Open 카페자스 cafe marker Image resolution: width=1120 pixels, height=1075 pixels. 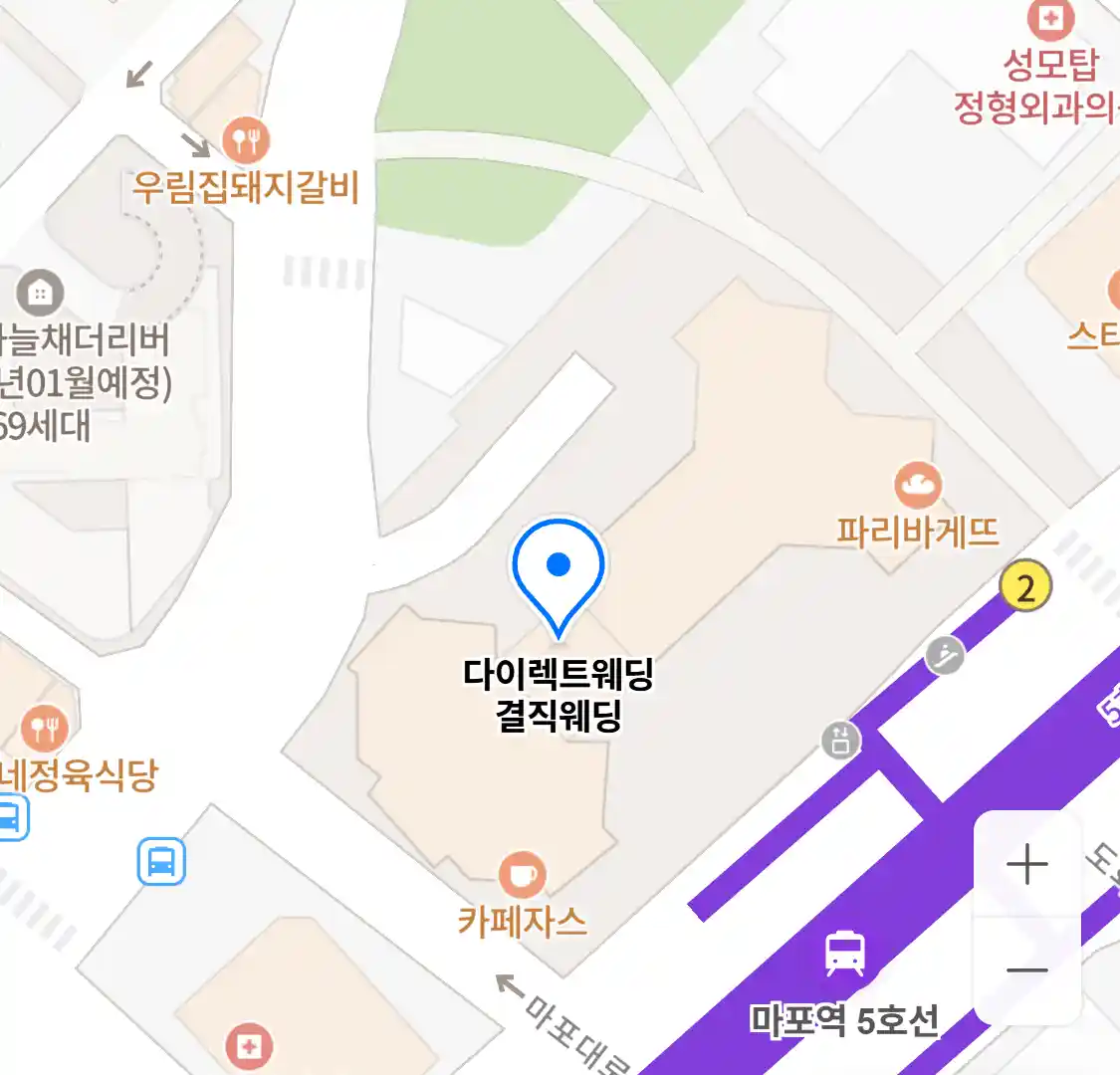(523, 876)
